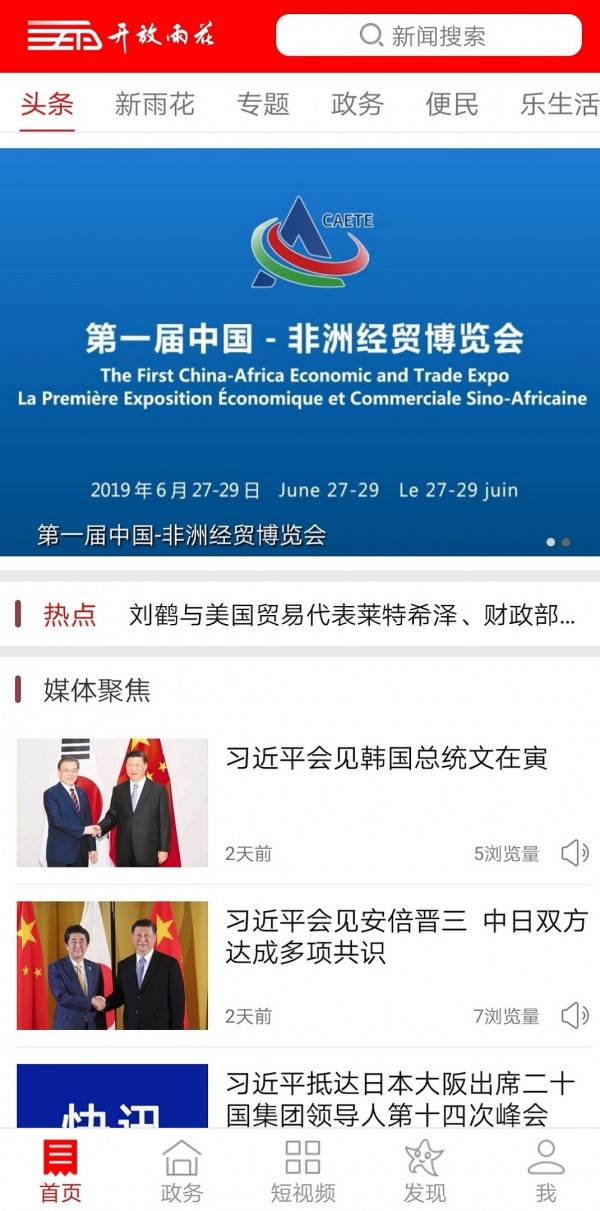
Task: Play audio for 习近平会见韩国总统文在寅 article
Action: [x=574, y=853]
